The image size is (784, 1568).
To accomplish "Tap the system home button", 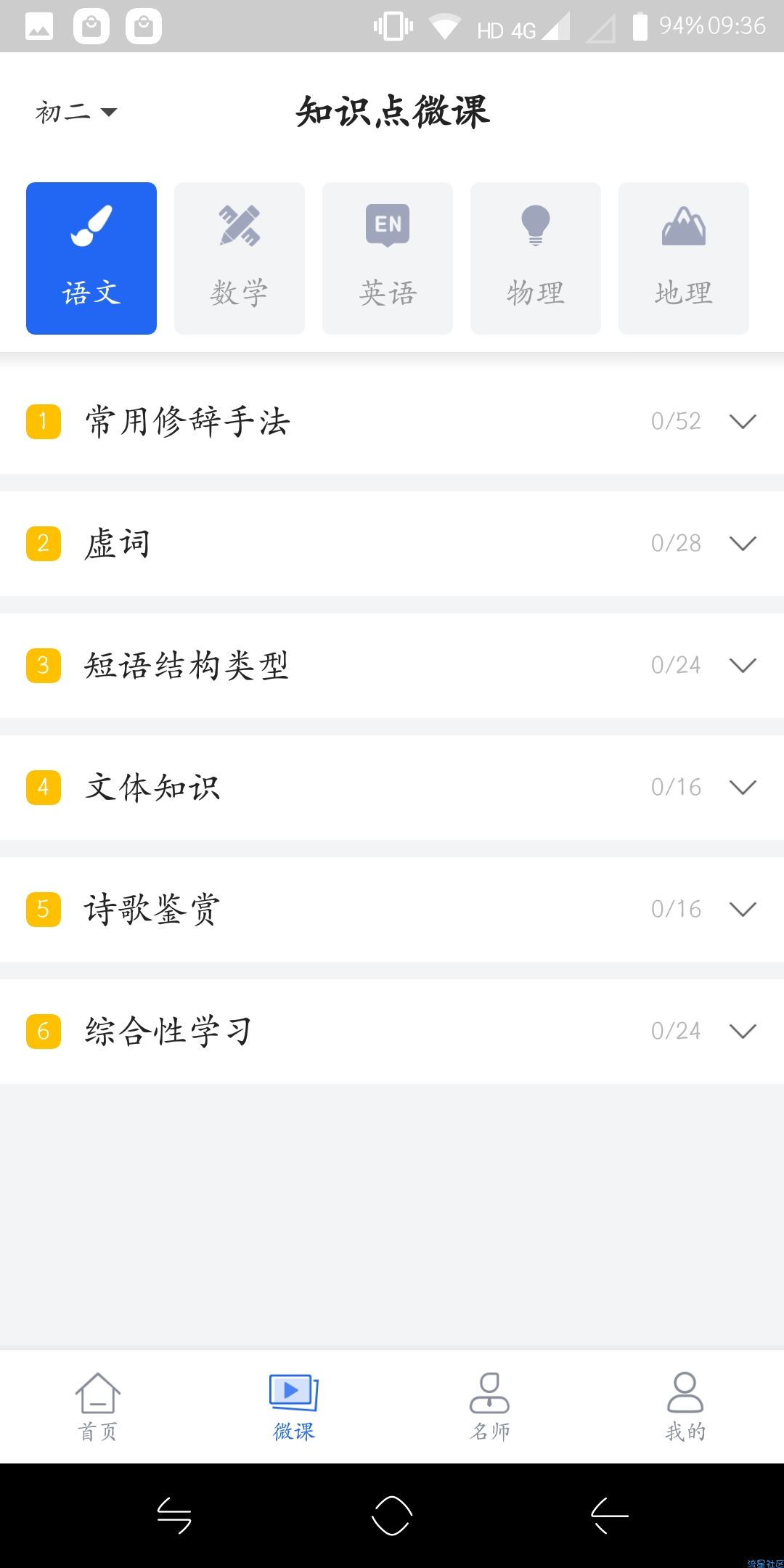I will 392,1516.
